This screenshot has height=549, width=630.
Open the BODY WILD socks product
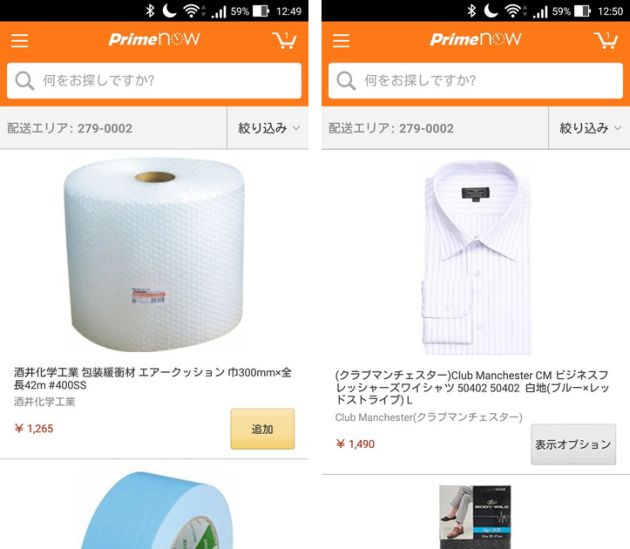475,517
